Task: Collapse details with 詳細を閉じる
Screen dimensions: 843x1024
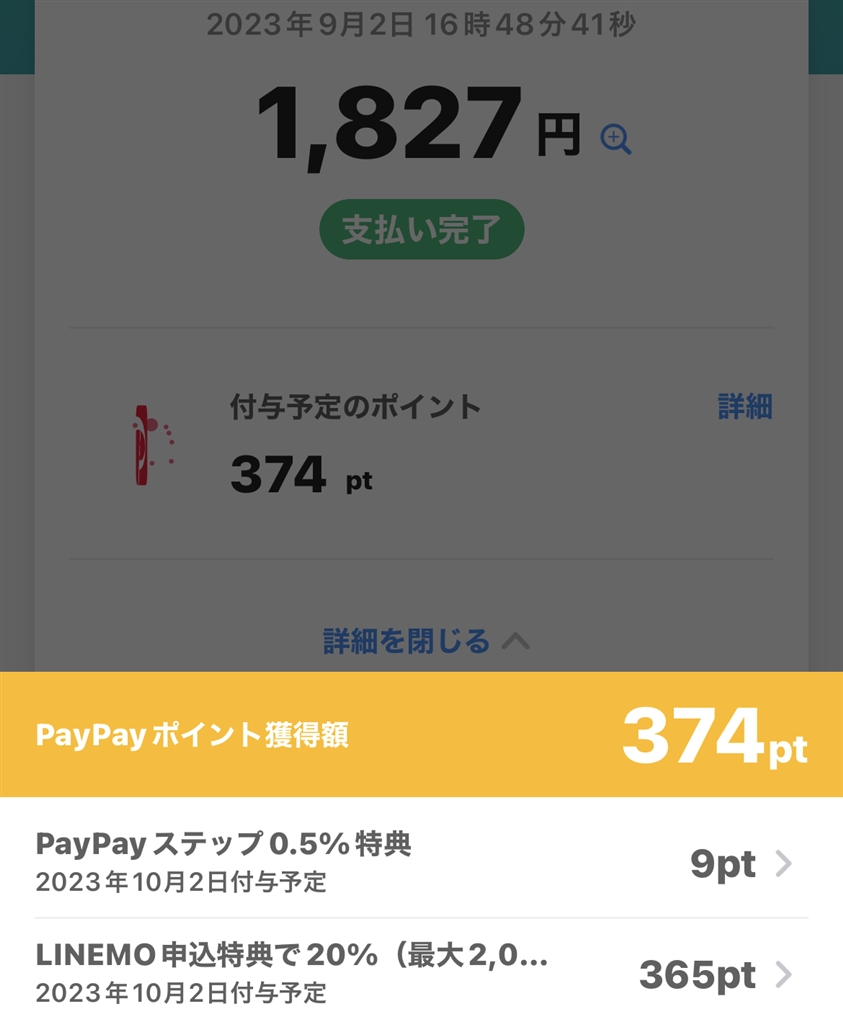Action: point(425,640)
